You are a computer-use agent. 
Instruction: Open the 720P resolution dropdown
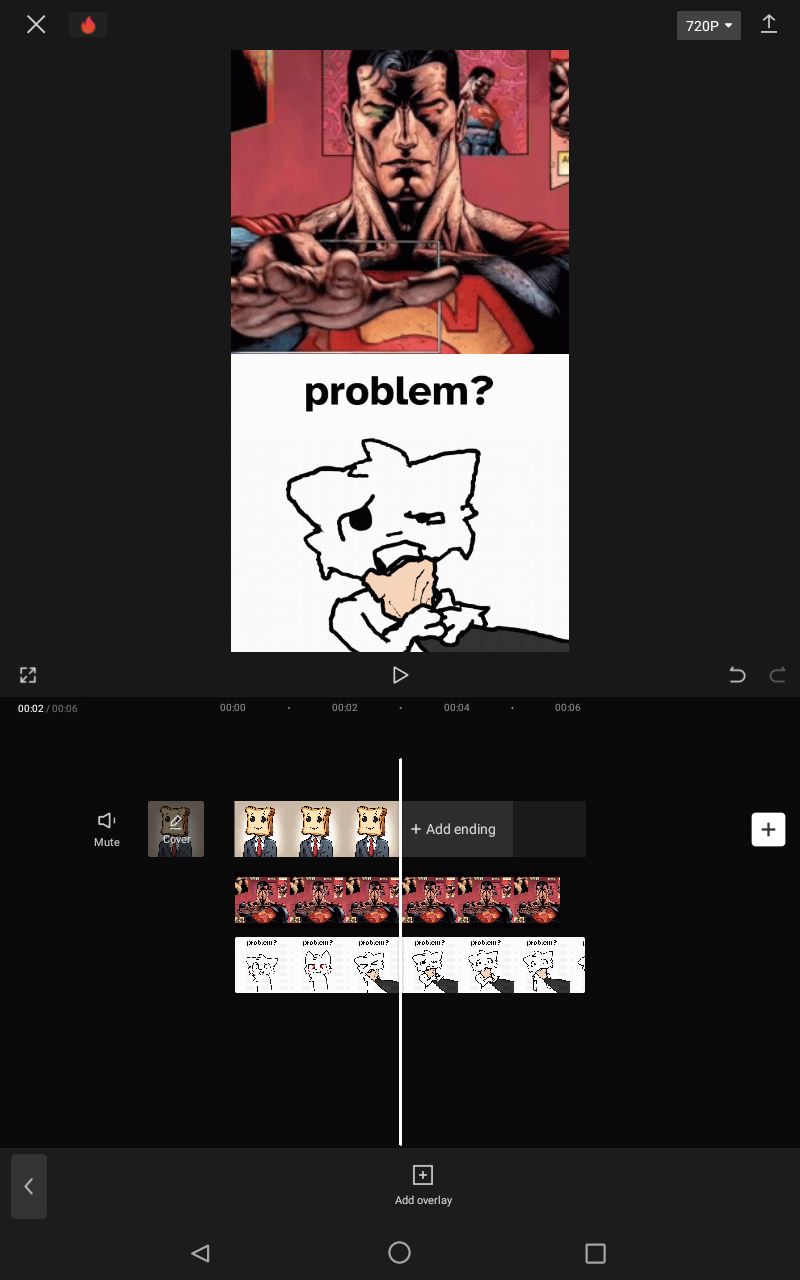pyautogui.click(x=708, y=26)
